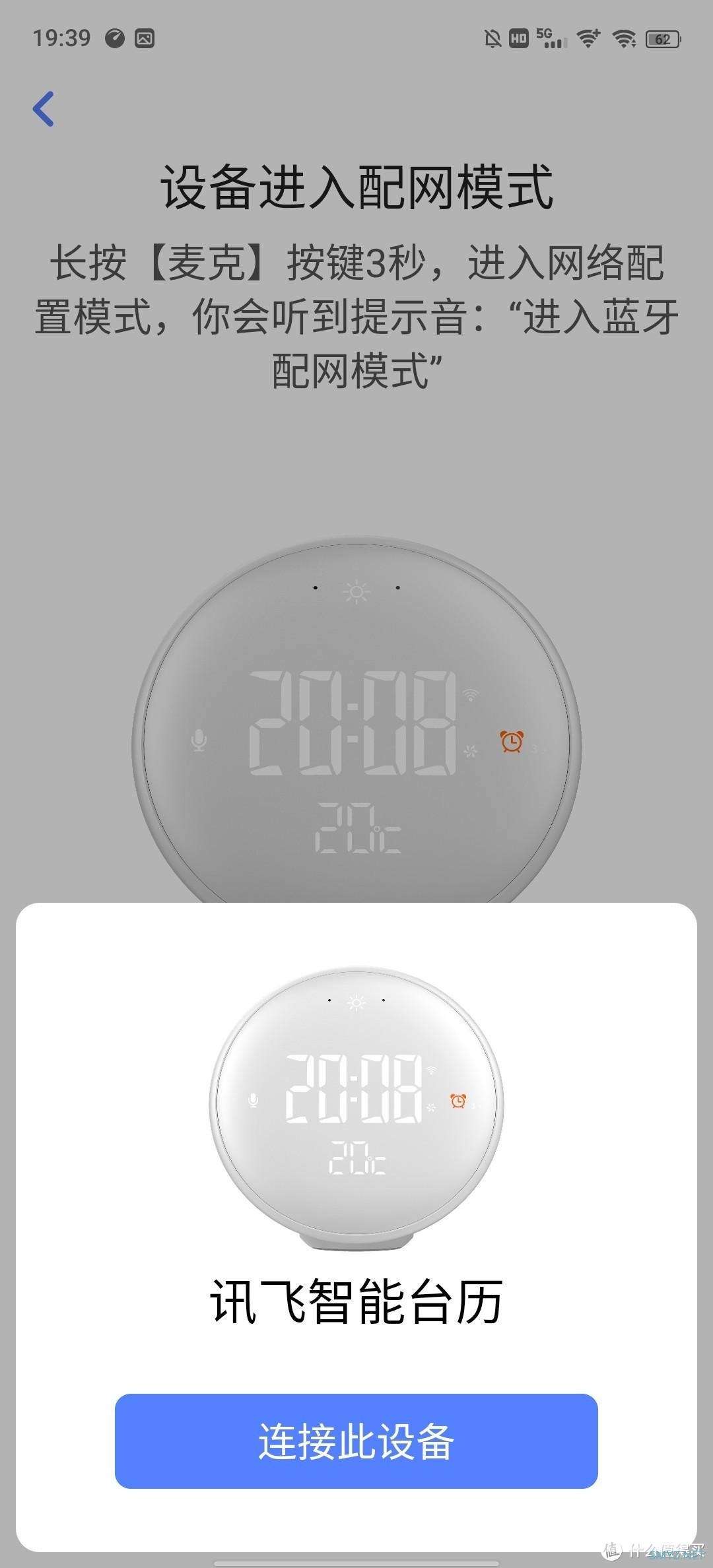Image resolution: width=713 pixels, height=1568 pixels.
Task: Tap 连接此设备 to connect the device
Action: click(x=356, y=1441)
